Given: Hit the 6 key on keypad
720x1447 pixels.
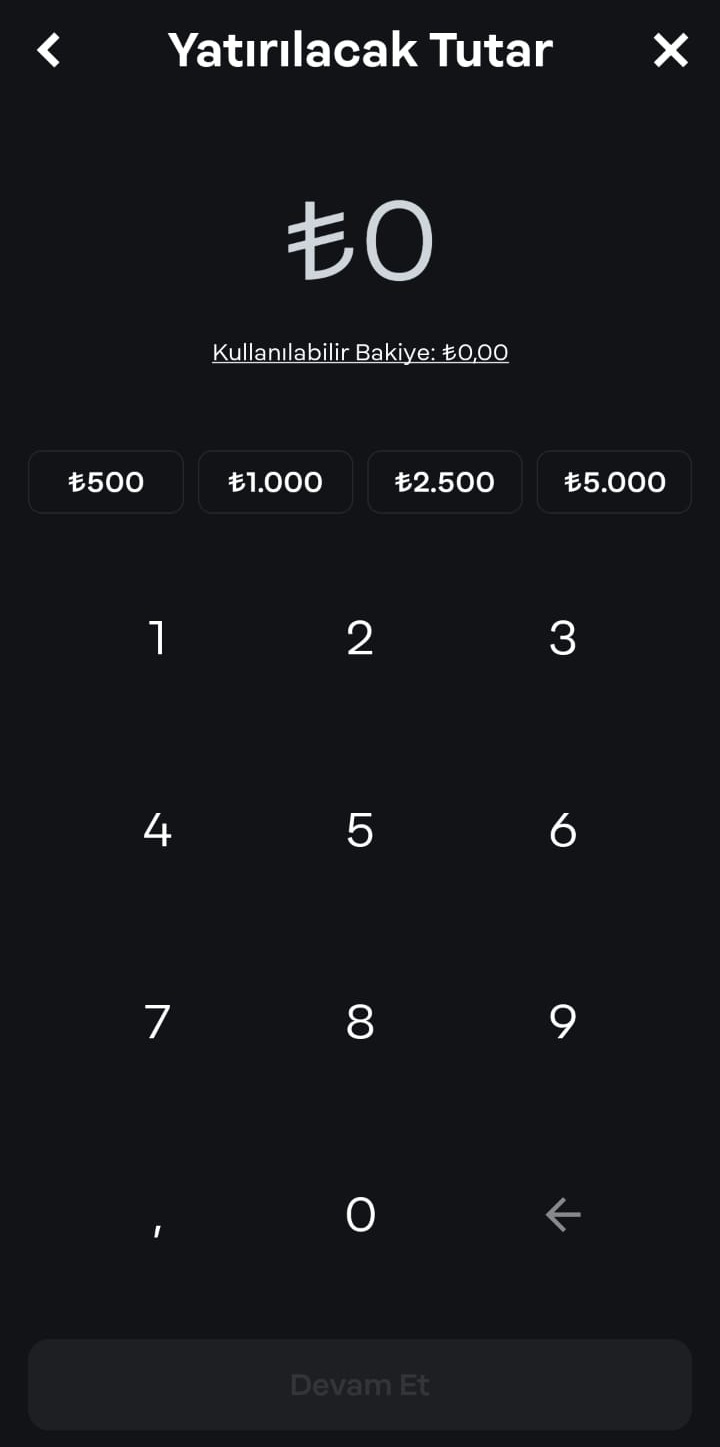Looking at the screenshot, I should 563,830.
